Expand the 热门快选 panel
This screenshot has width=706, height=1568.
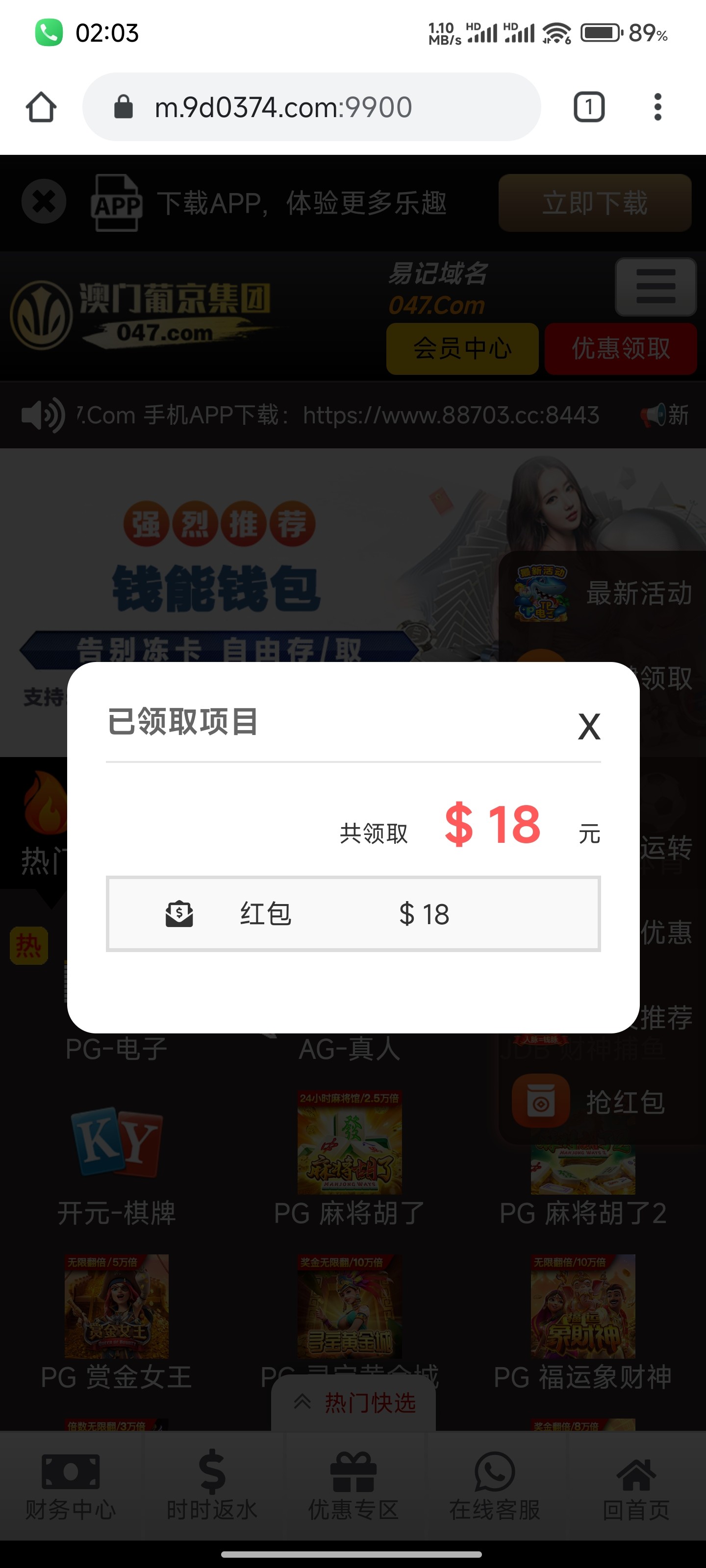pyautogui.click(x=353, y=1402)
